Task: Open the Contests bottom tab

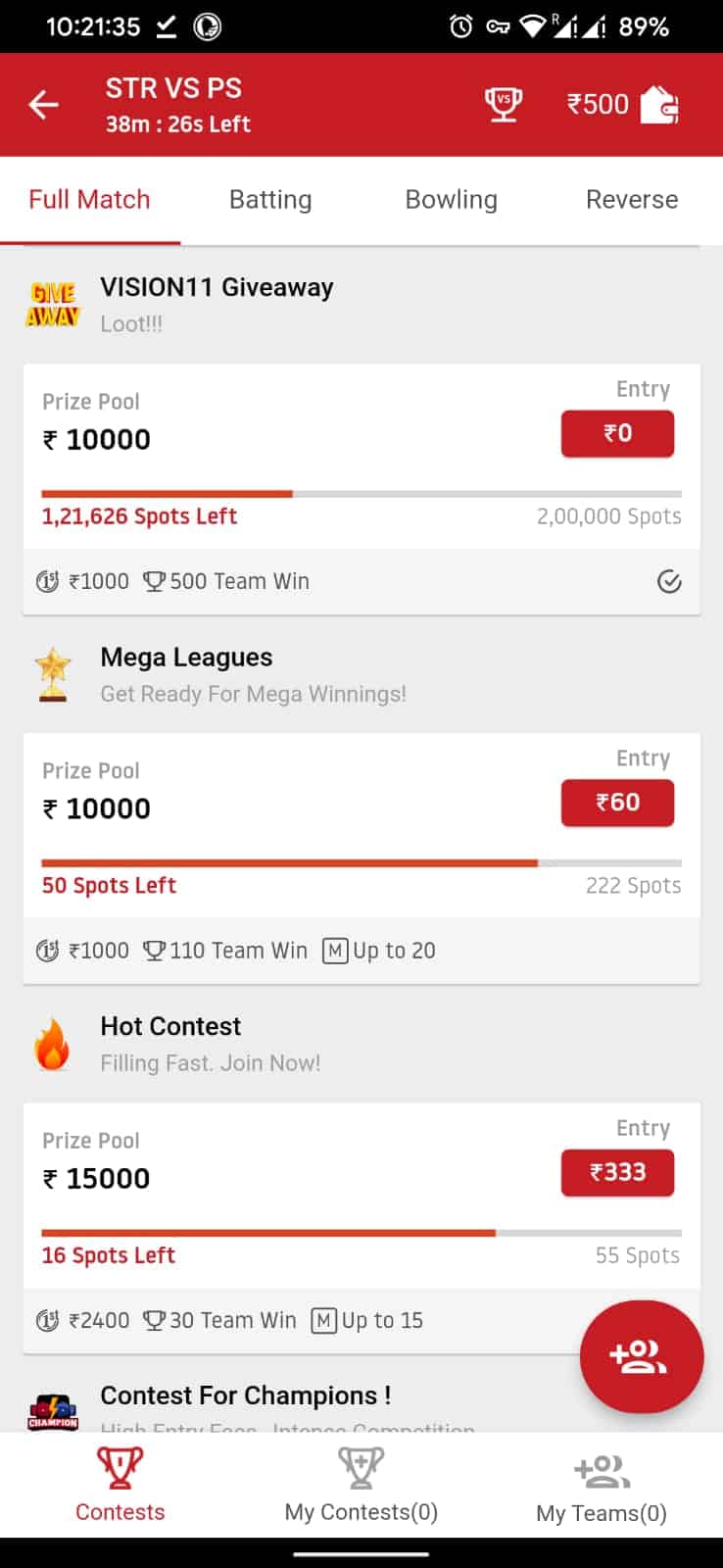Action: coord(120,1486)
